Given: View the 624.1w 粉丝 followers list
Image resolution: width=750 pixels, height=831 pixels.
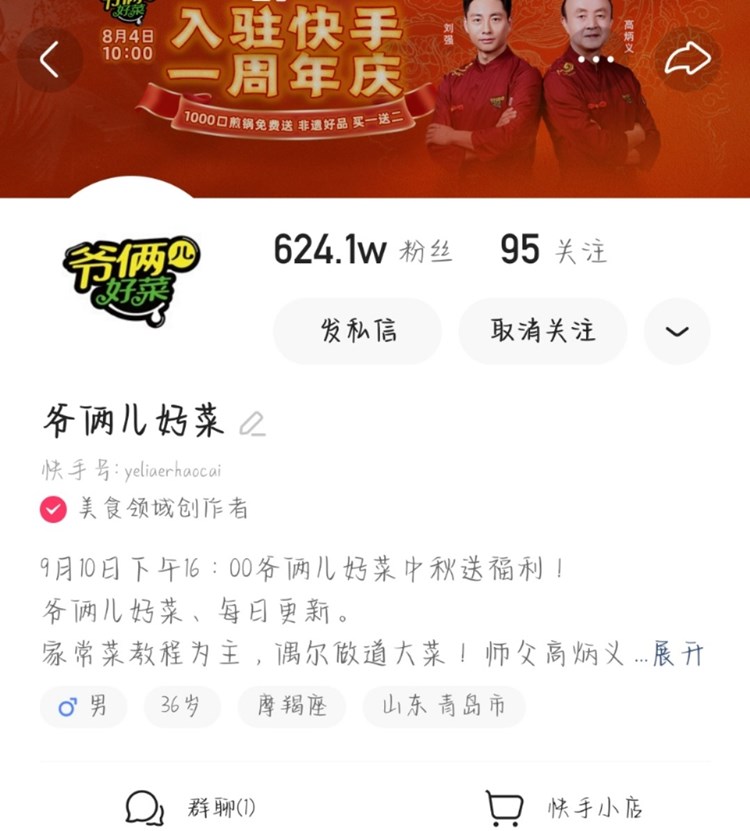Looking at the screenshot, I should (x=362, y=251).
